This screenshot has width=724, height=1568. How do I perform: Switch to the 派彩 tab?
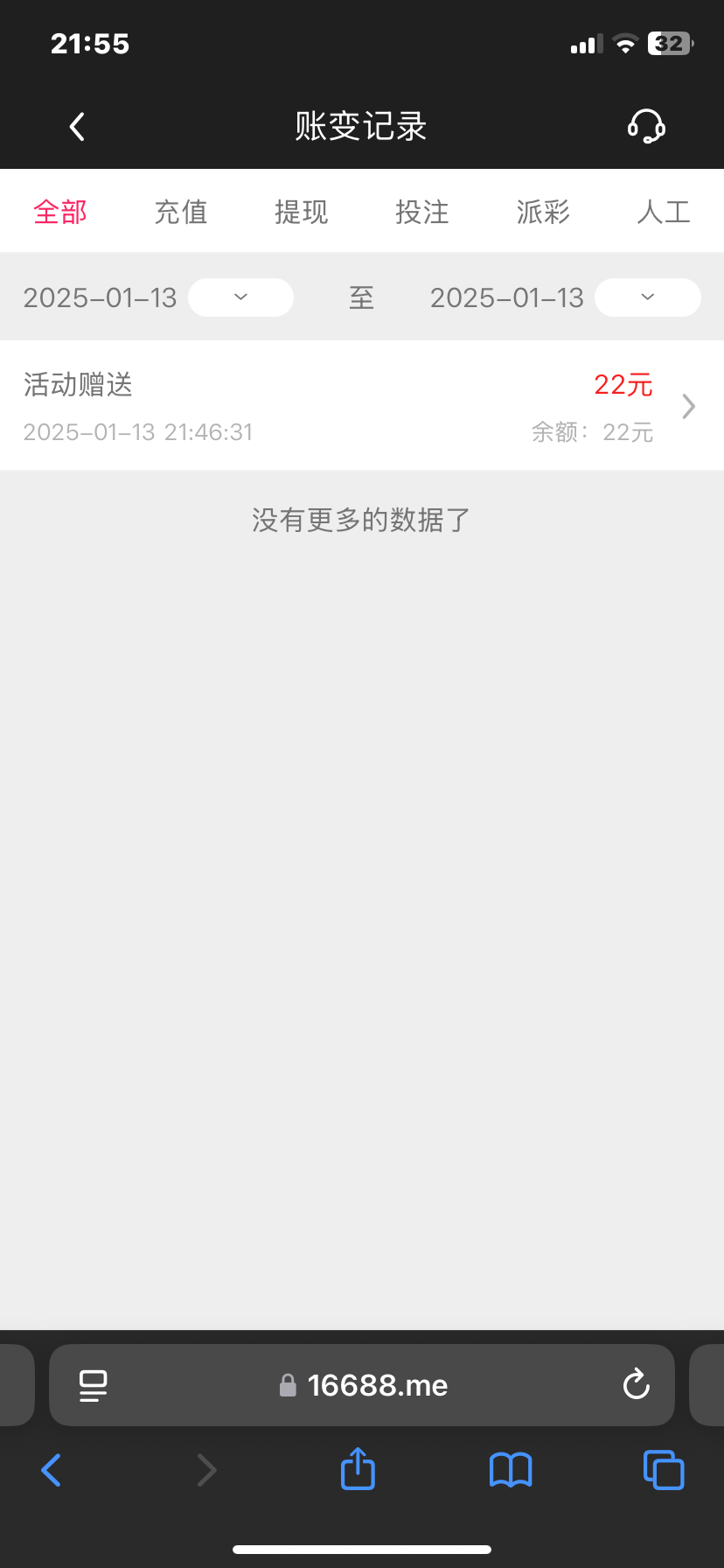pyautogui.click(x=542, y=212)
